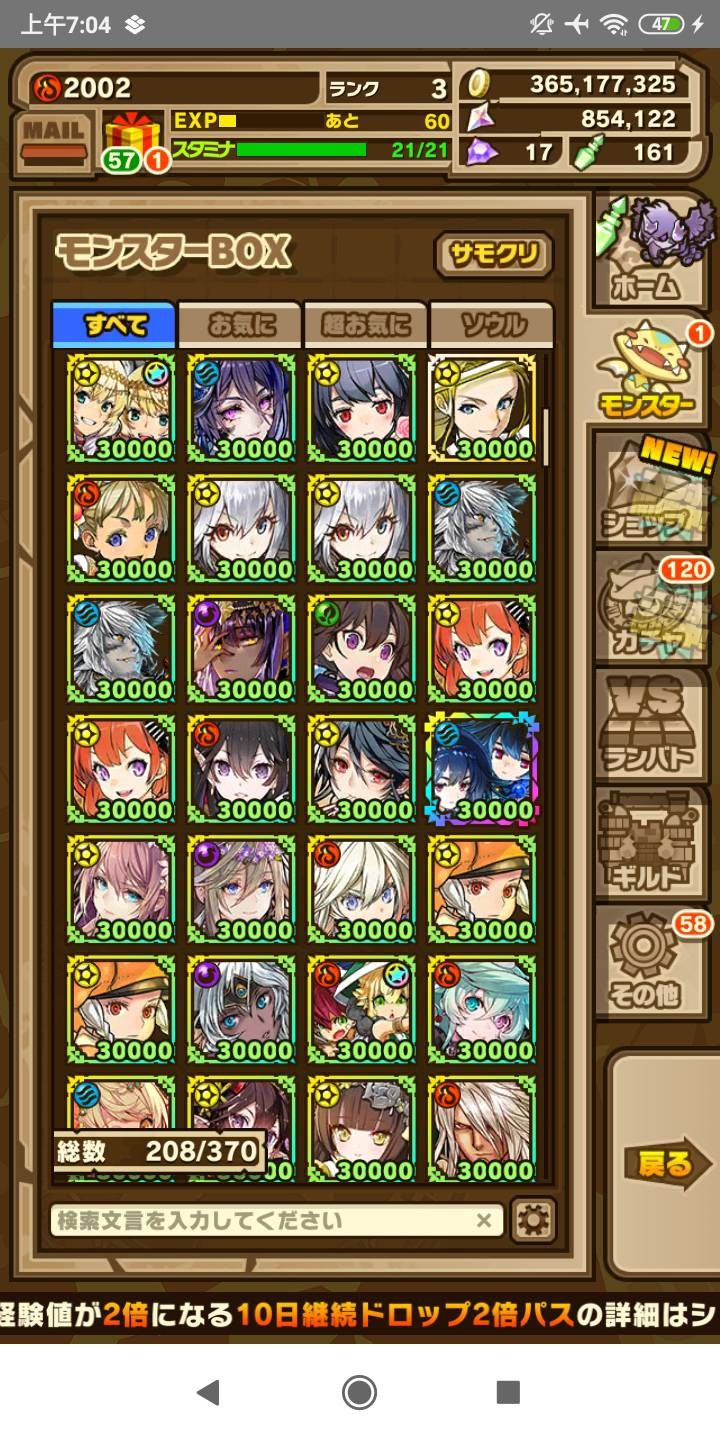Open the gear filter settings beside search

point(533,1220)
